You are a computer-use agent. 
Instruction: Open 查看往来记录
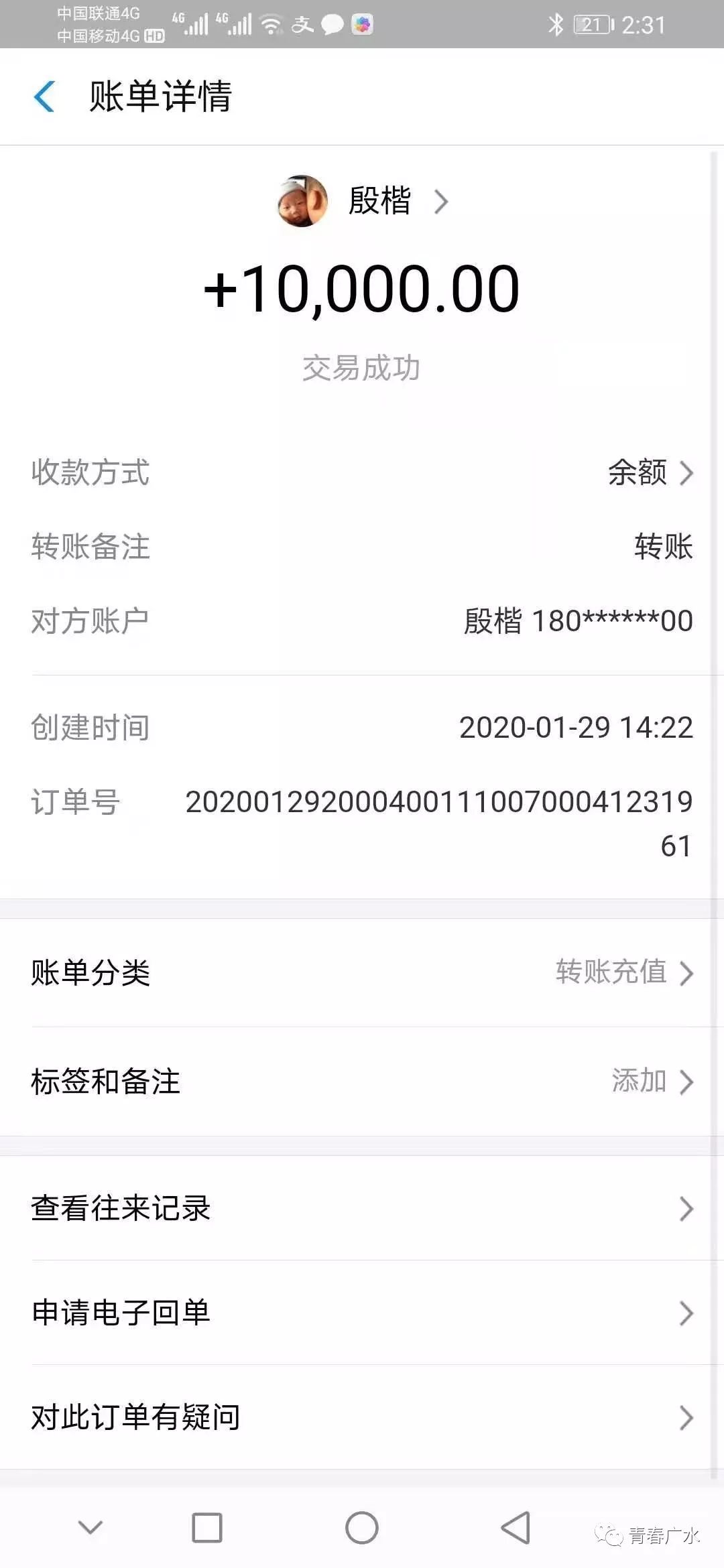pos(362,1209)
